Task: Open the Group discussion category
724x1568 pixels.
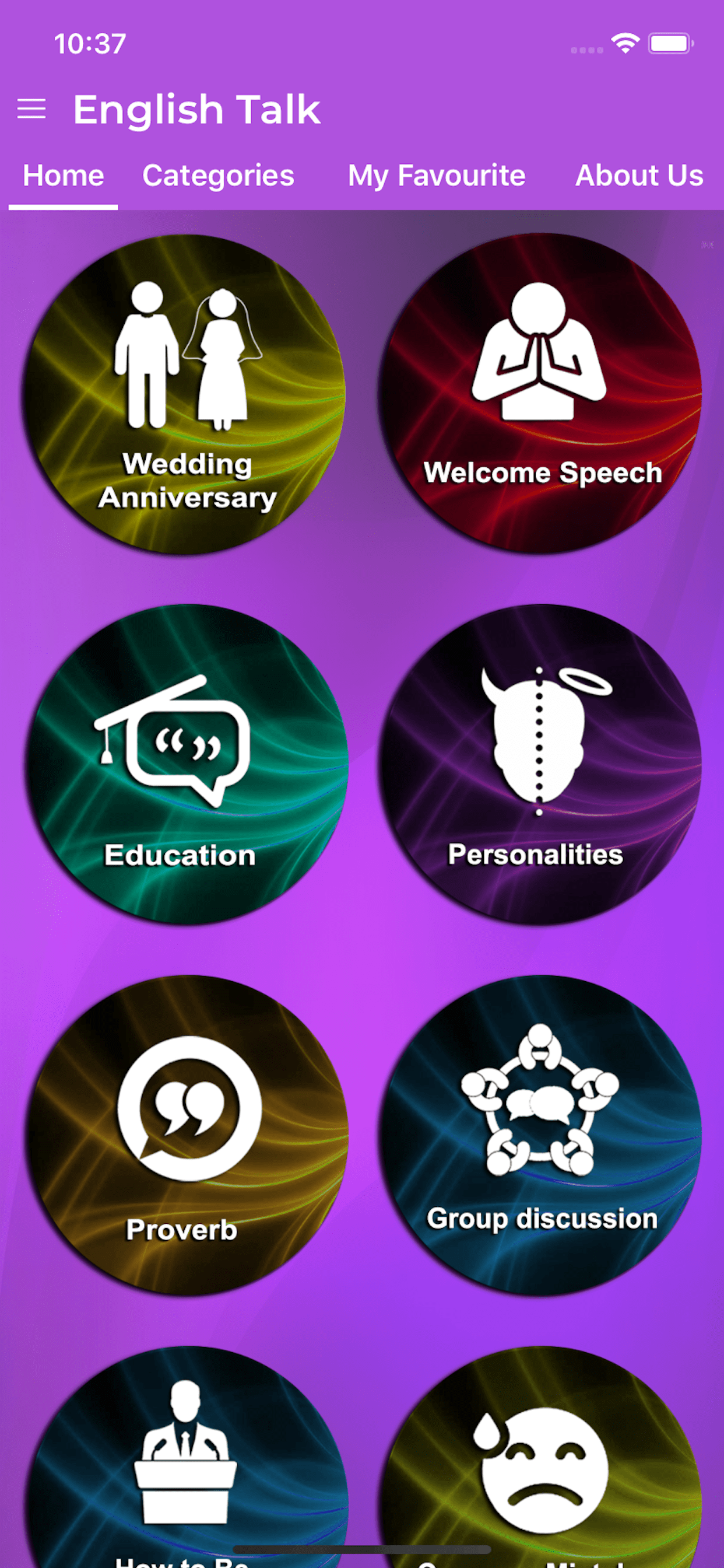Action: point(540,1135)
